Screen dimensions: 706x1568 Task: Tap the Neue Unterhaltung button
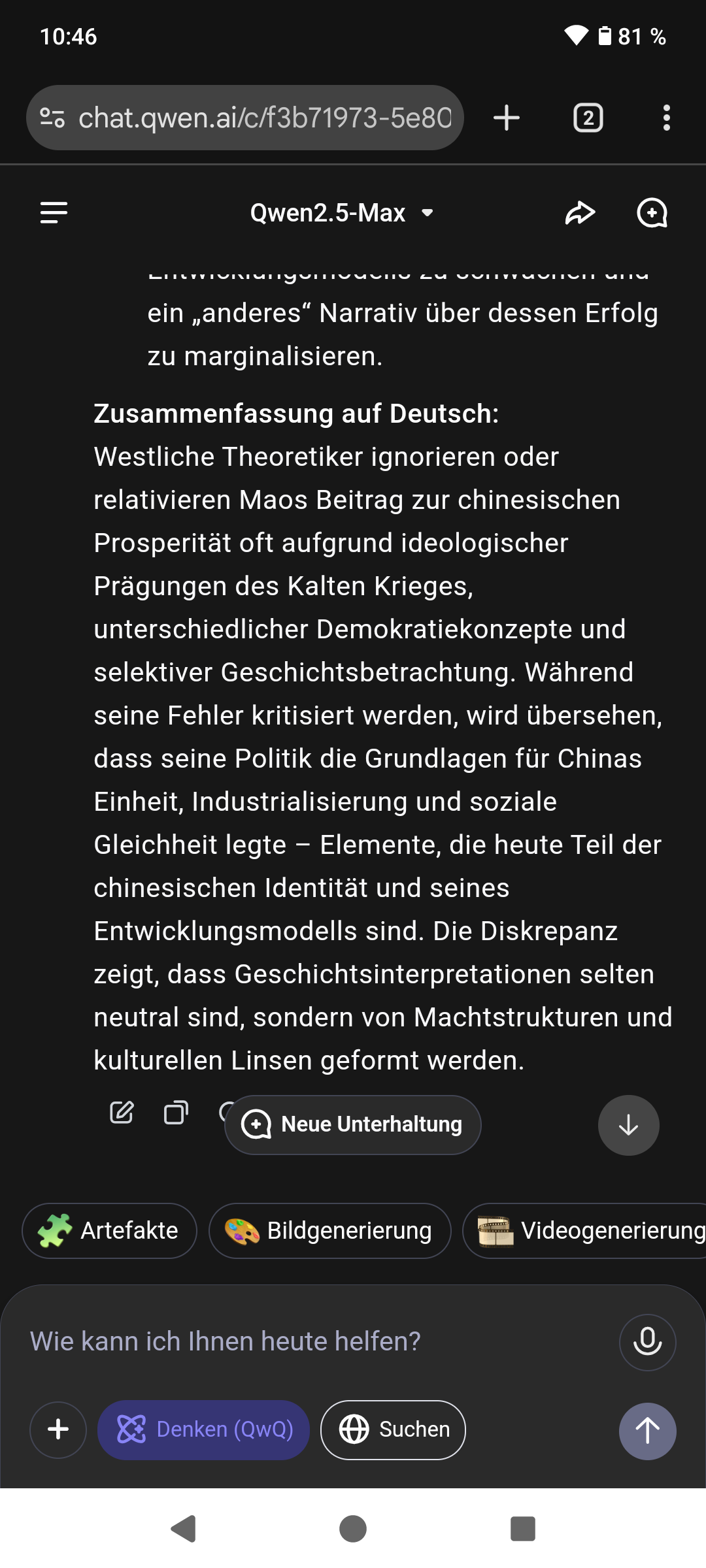tap(353, 1124)
